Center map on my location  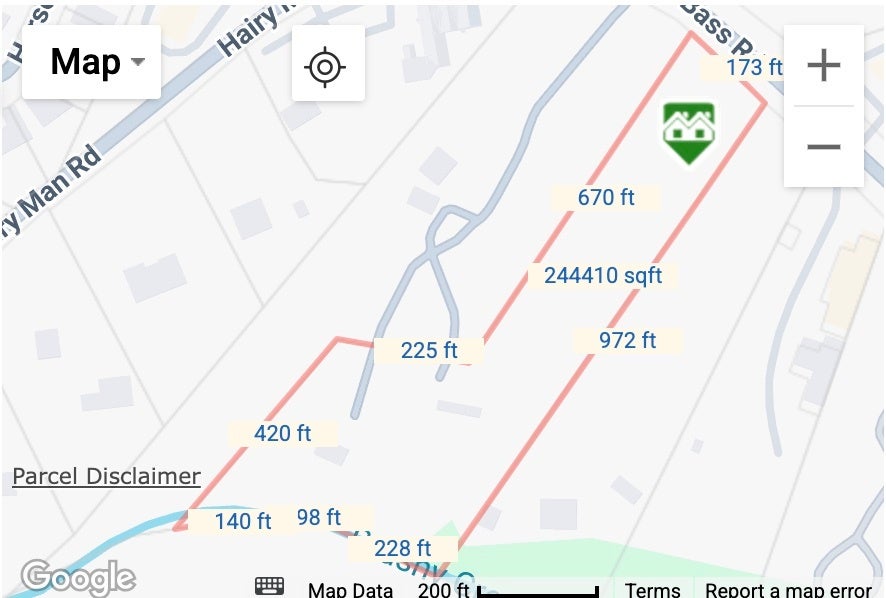(x=326, y=67)
